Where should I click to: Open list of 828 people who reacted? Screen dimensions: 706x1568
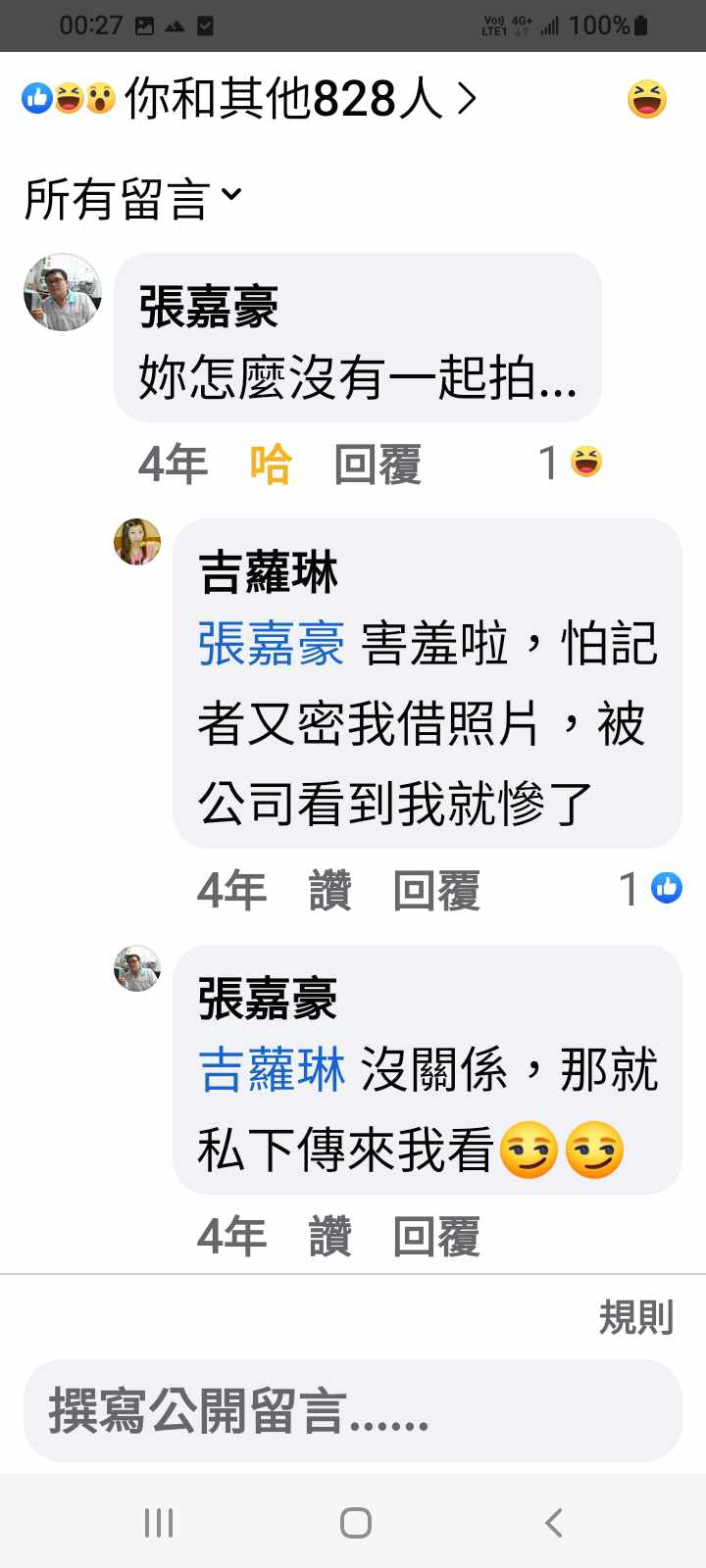[x=284, y=99]
